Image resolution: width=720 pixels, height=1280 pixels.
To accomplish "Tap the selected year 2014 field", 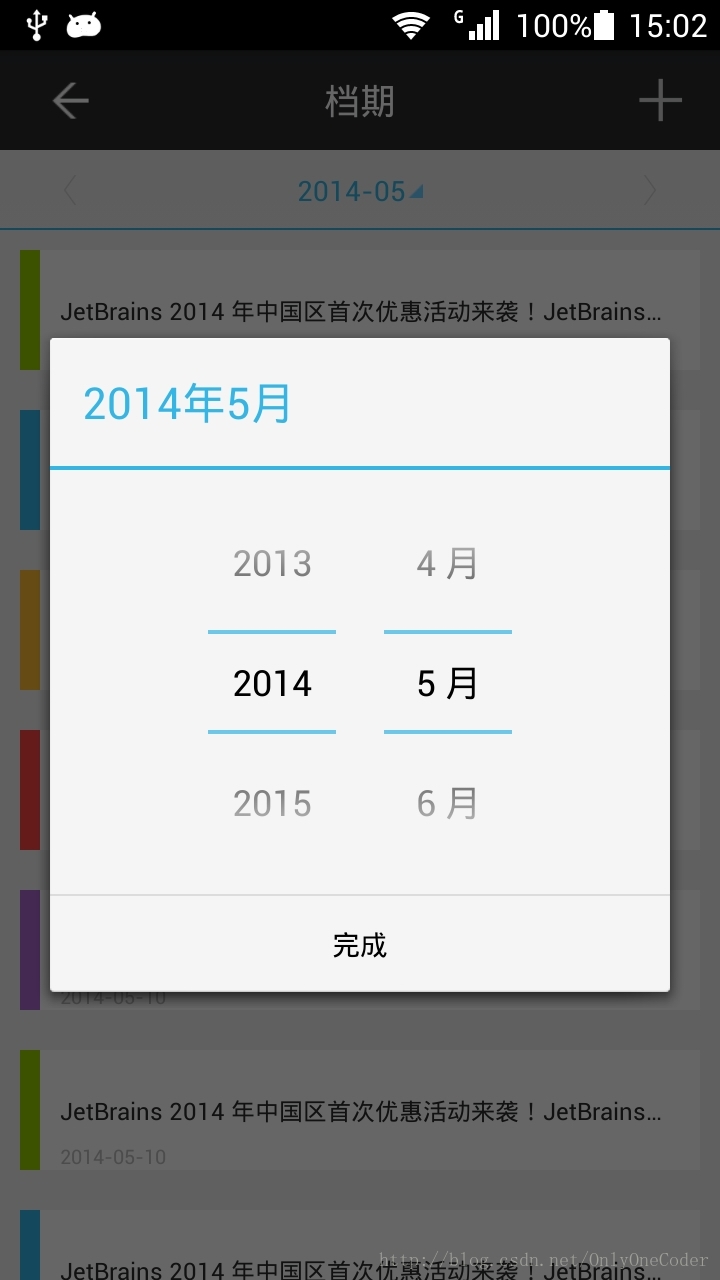I will pos(272,683).
